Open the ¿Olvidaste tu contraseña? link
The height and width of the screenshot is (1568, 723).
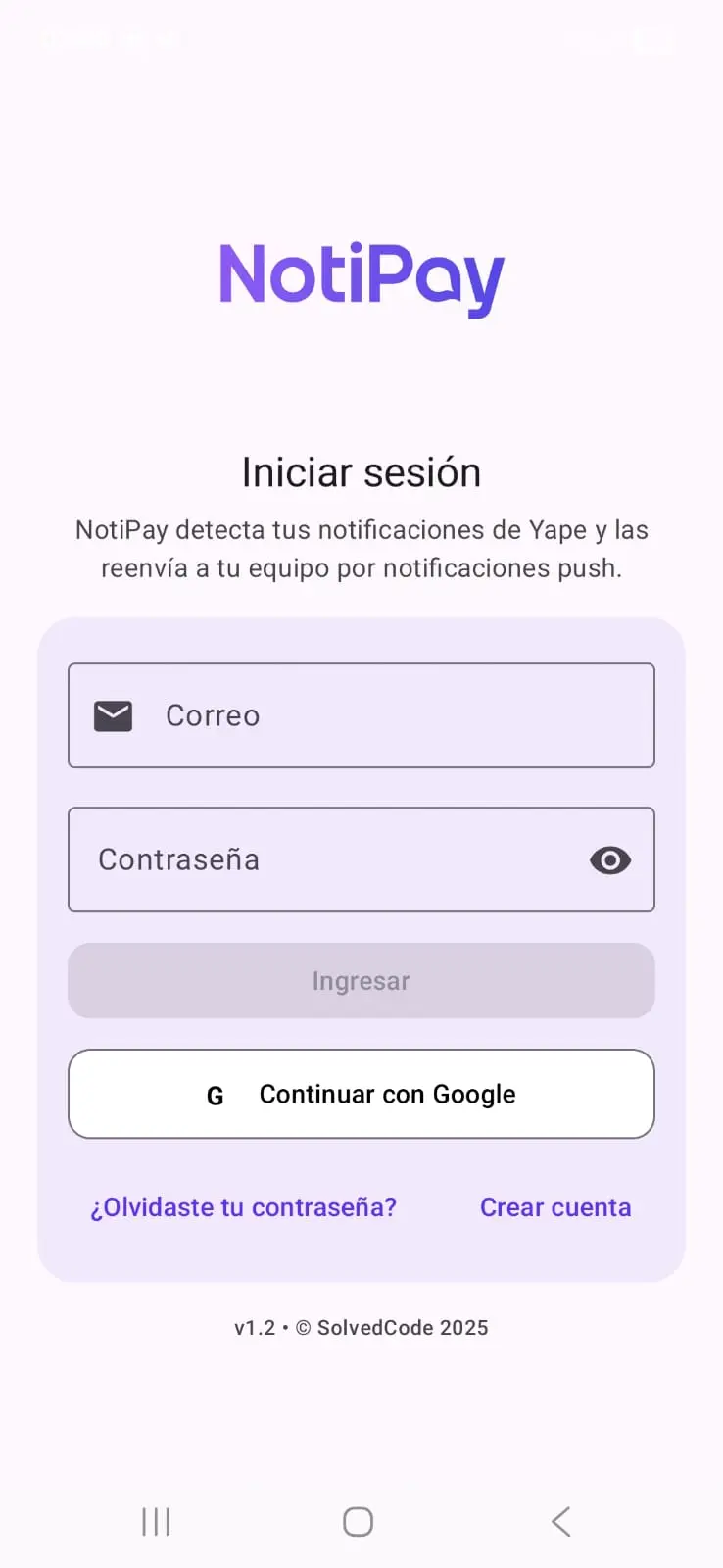242,1207
